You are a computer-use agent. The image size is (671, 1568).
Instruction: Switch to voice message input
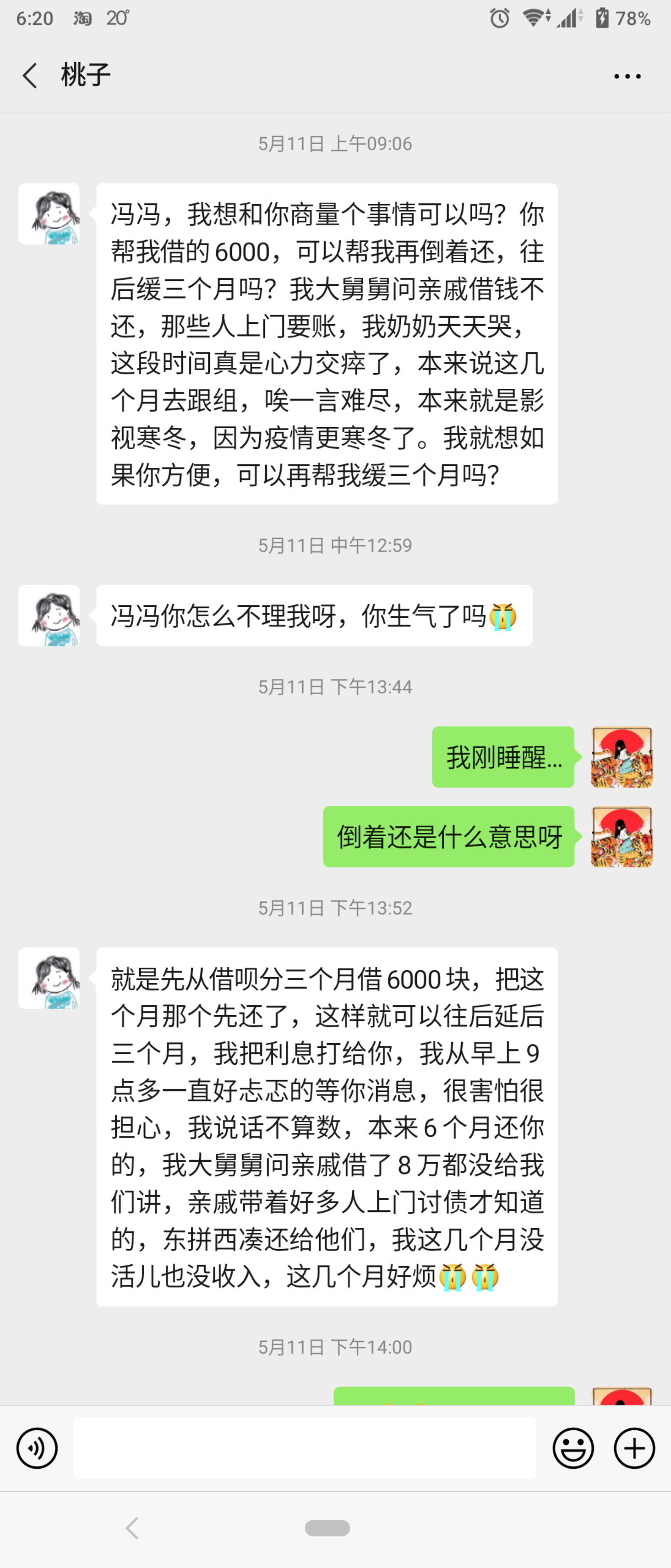tap(37, 1448)
